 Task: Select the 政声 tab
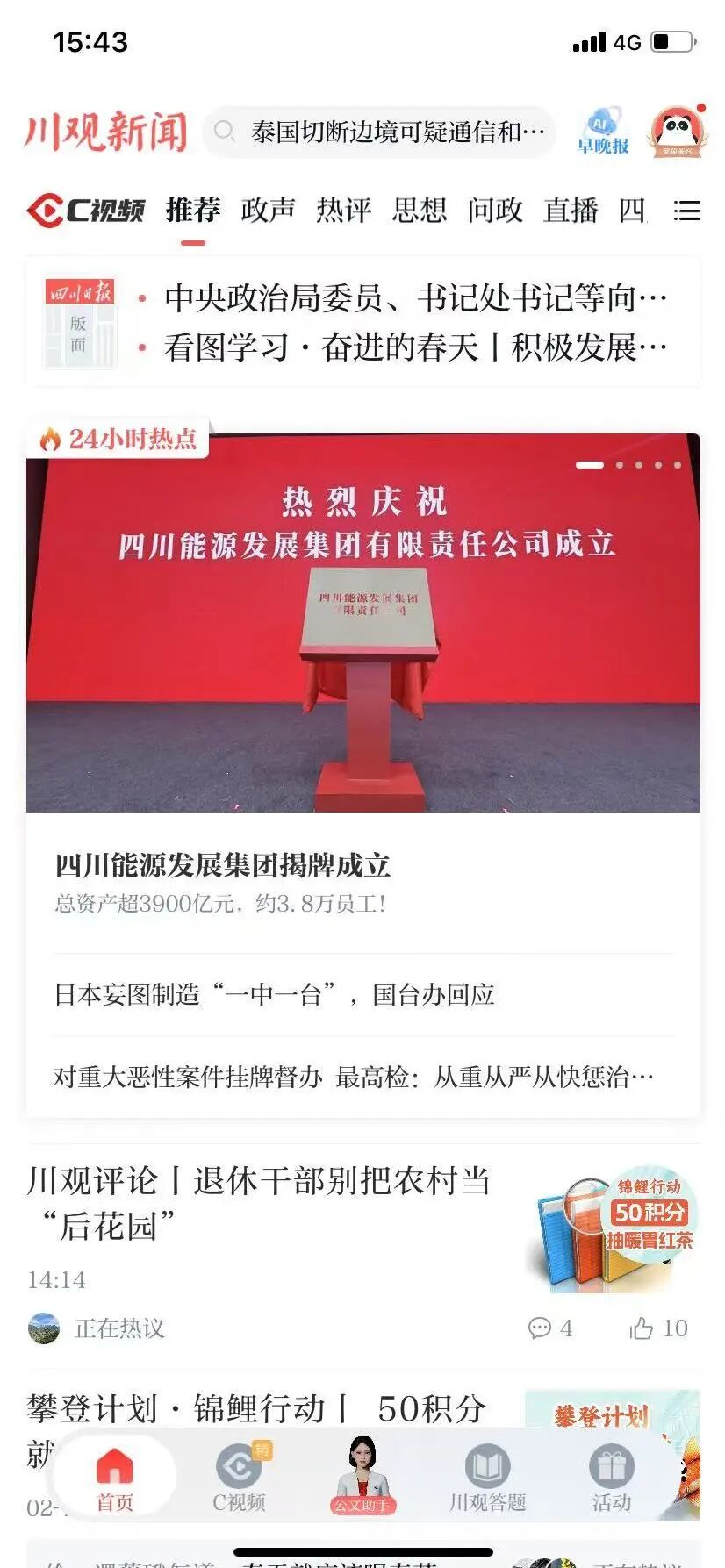click(x=268, y=211)
